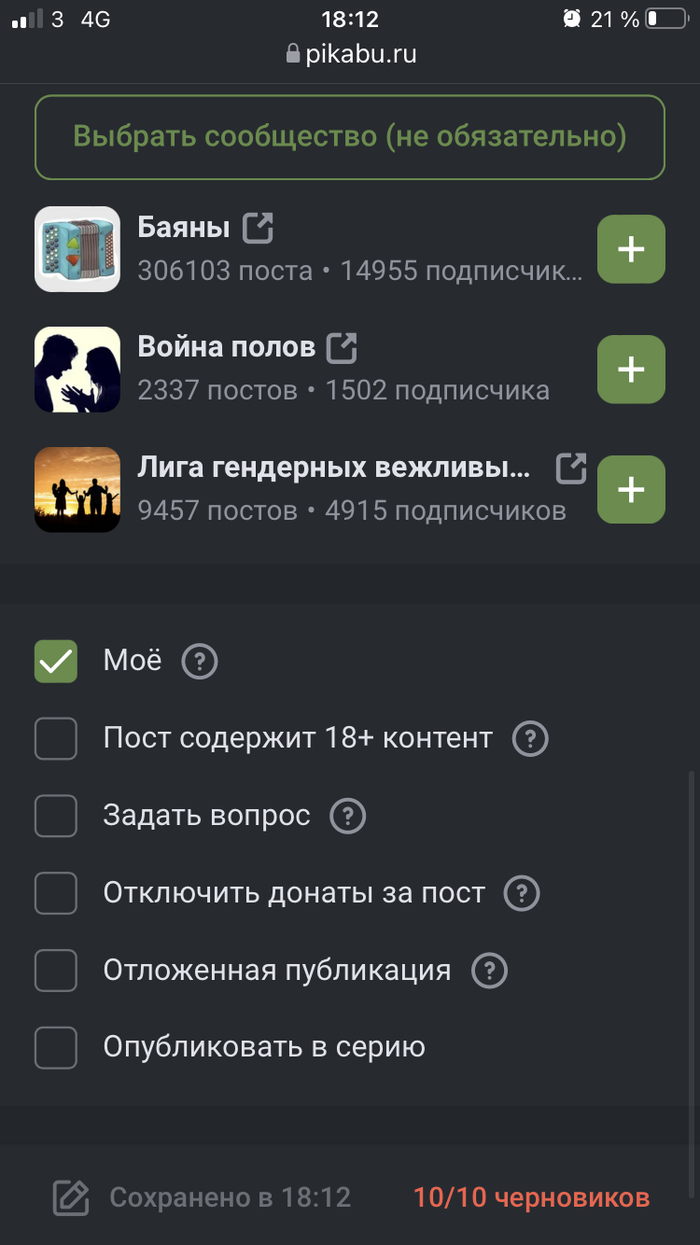Viewport: 700px width, 1245px height.
Task: Show help for Отложенная публикация
Action: (x=490, y=970)
